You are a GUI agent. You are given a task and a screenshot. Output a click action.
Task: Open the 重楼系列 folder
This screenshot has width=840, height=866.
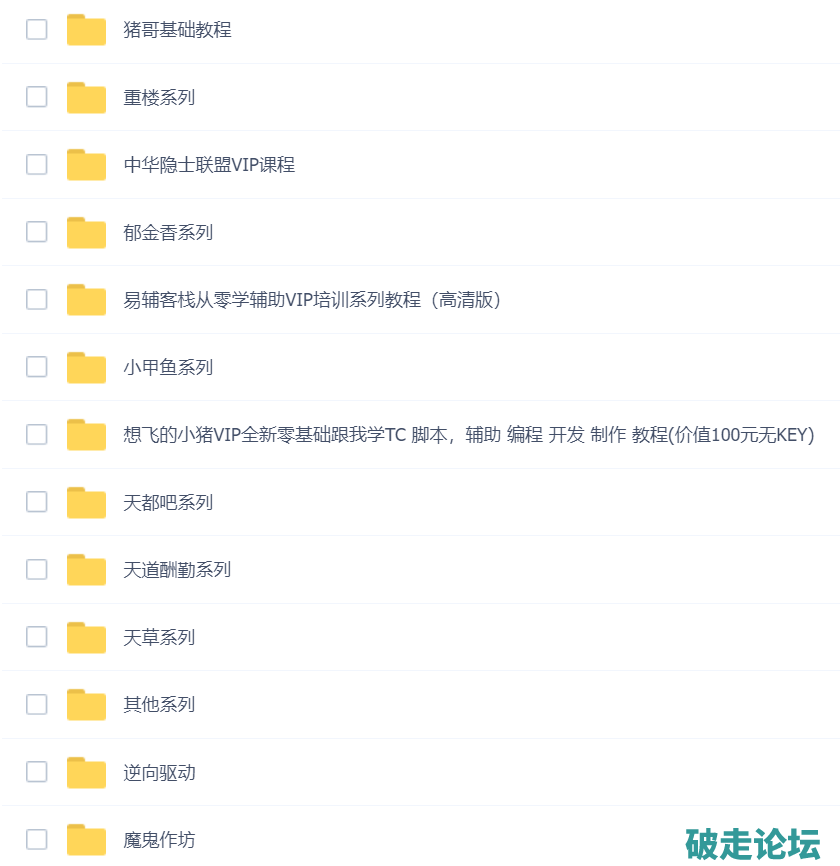point(159,97)
